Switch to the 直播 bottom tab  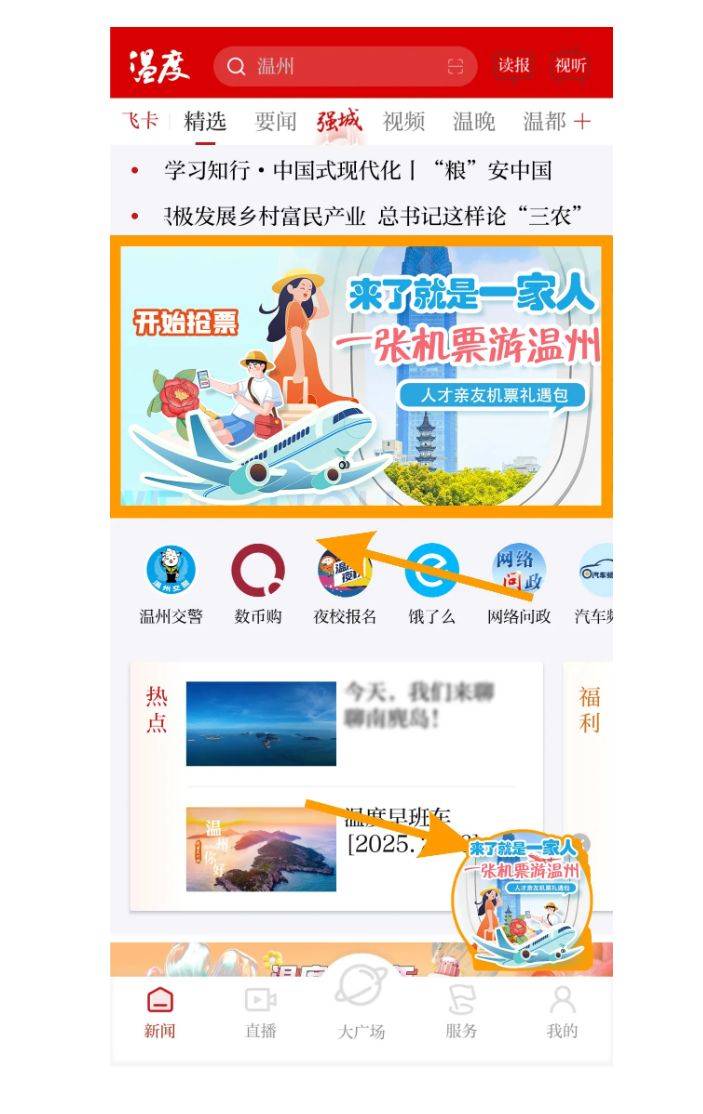260,1012
